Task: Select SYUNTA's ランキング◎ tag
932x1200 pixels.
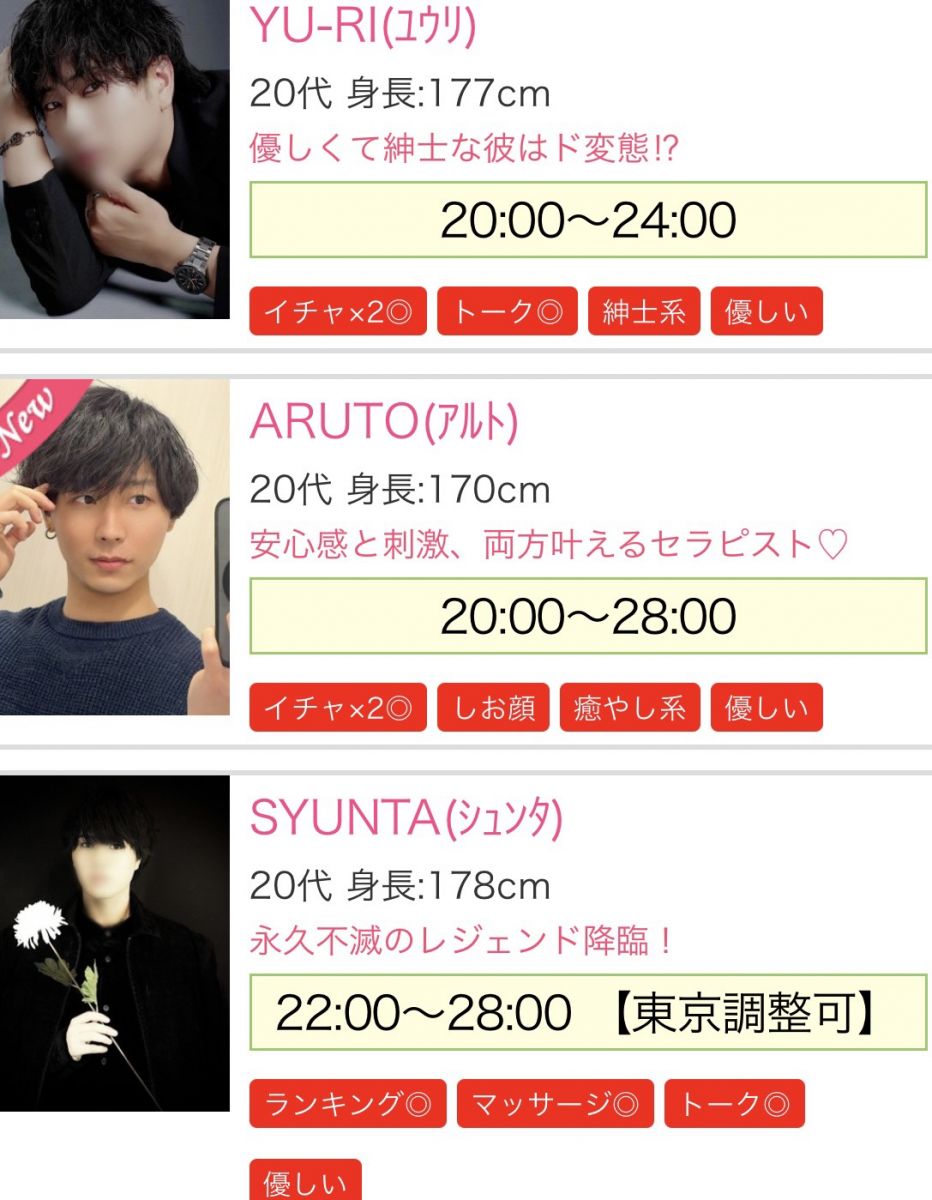Action: 347,1104
